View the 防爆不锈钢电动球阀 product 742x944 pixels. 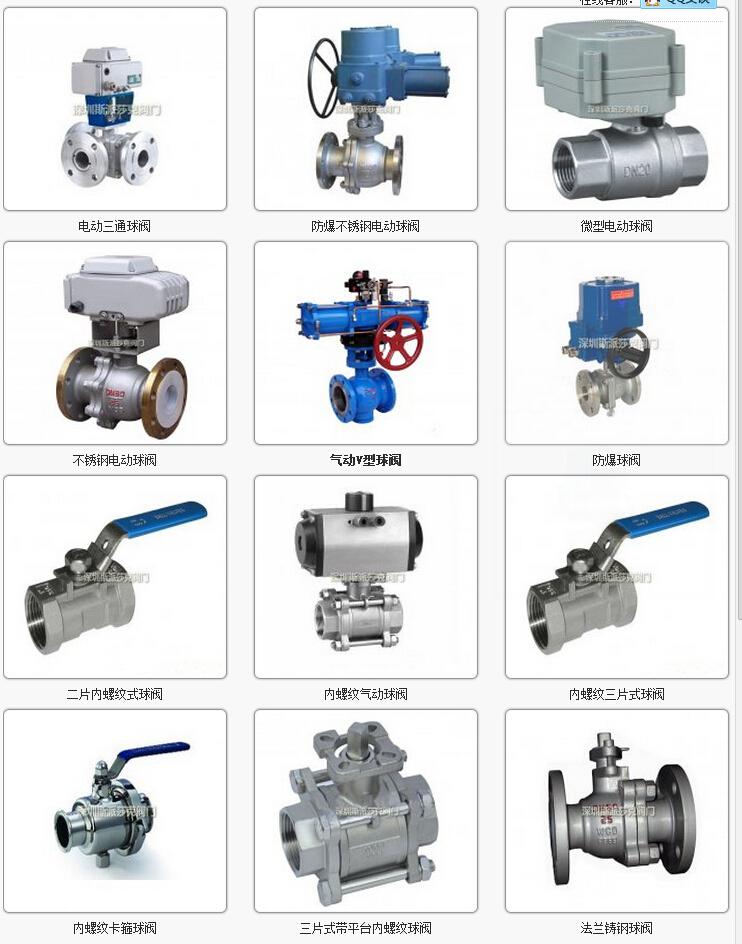click(x=366, y=110)
